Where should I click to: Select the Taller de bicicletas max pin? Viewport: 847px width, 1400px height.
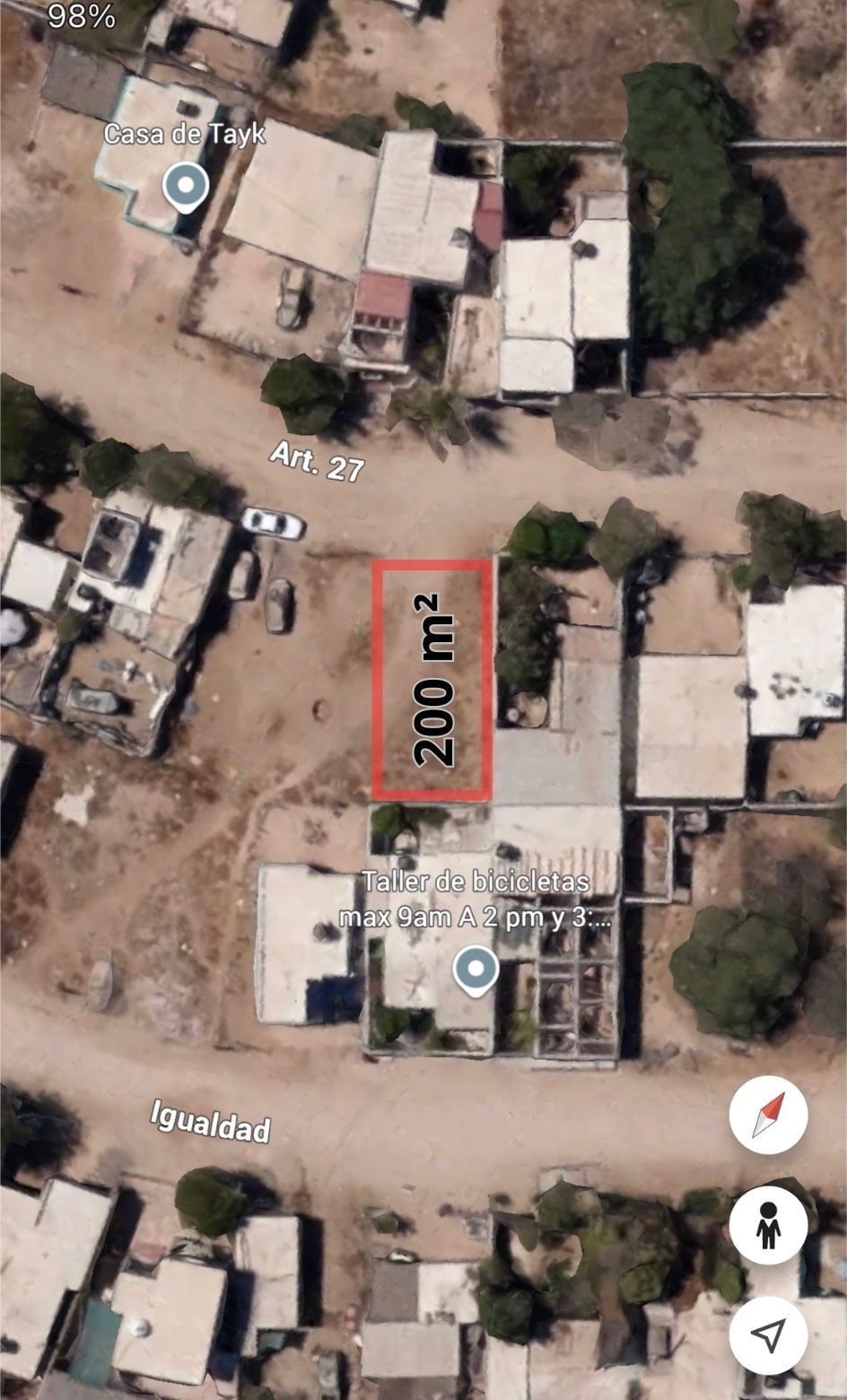[x=476, y=970]
